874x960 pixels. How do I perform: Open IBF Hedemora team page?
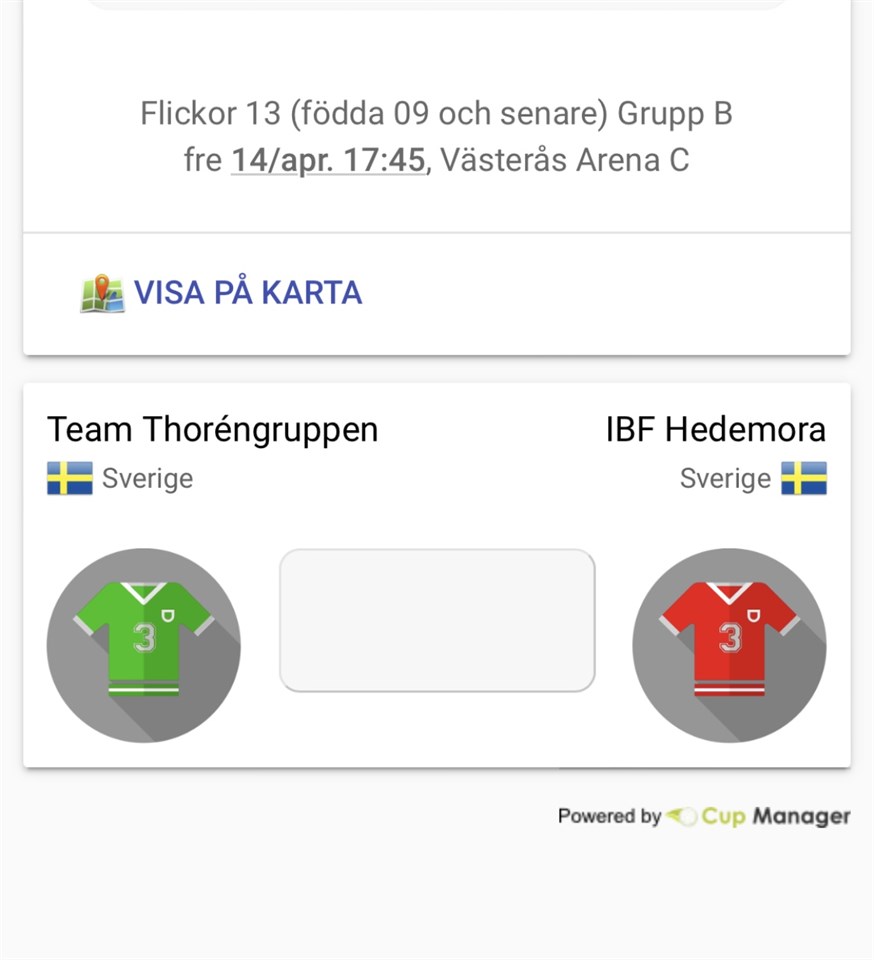pyautogui.click(x=715, y=430)
